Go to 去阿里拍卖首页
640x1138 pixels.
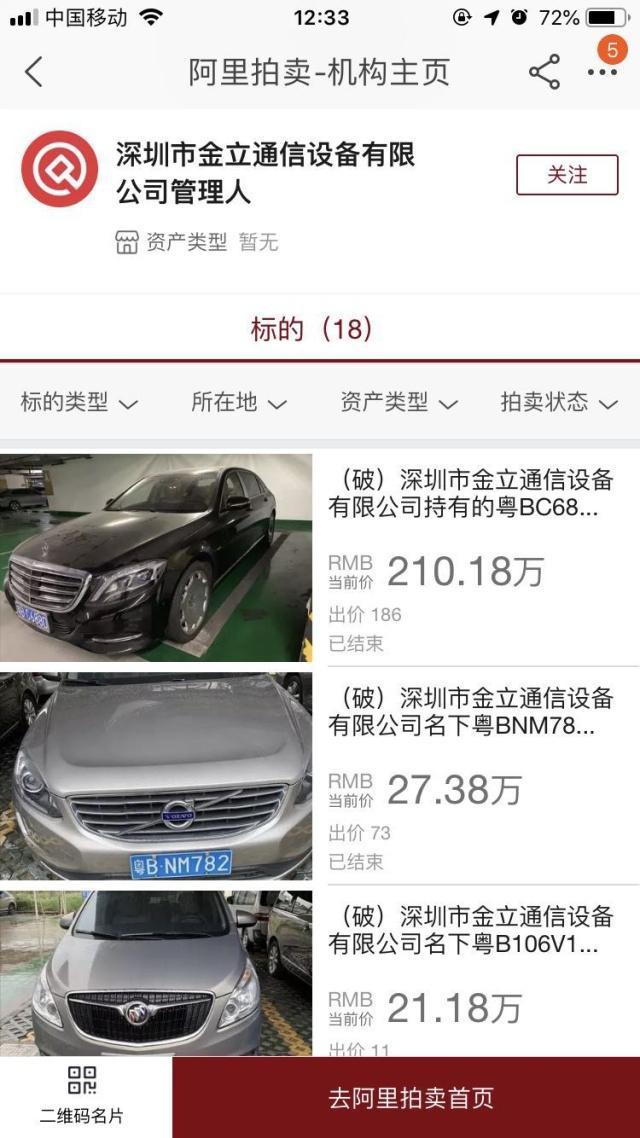pos(410,1098)
